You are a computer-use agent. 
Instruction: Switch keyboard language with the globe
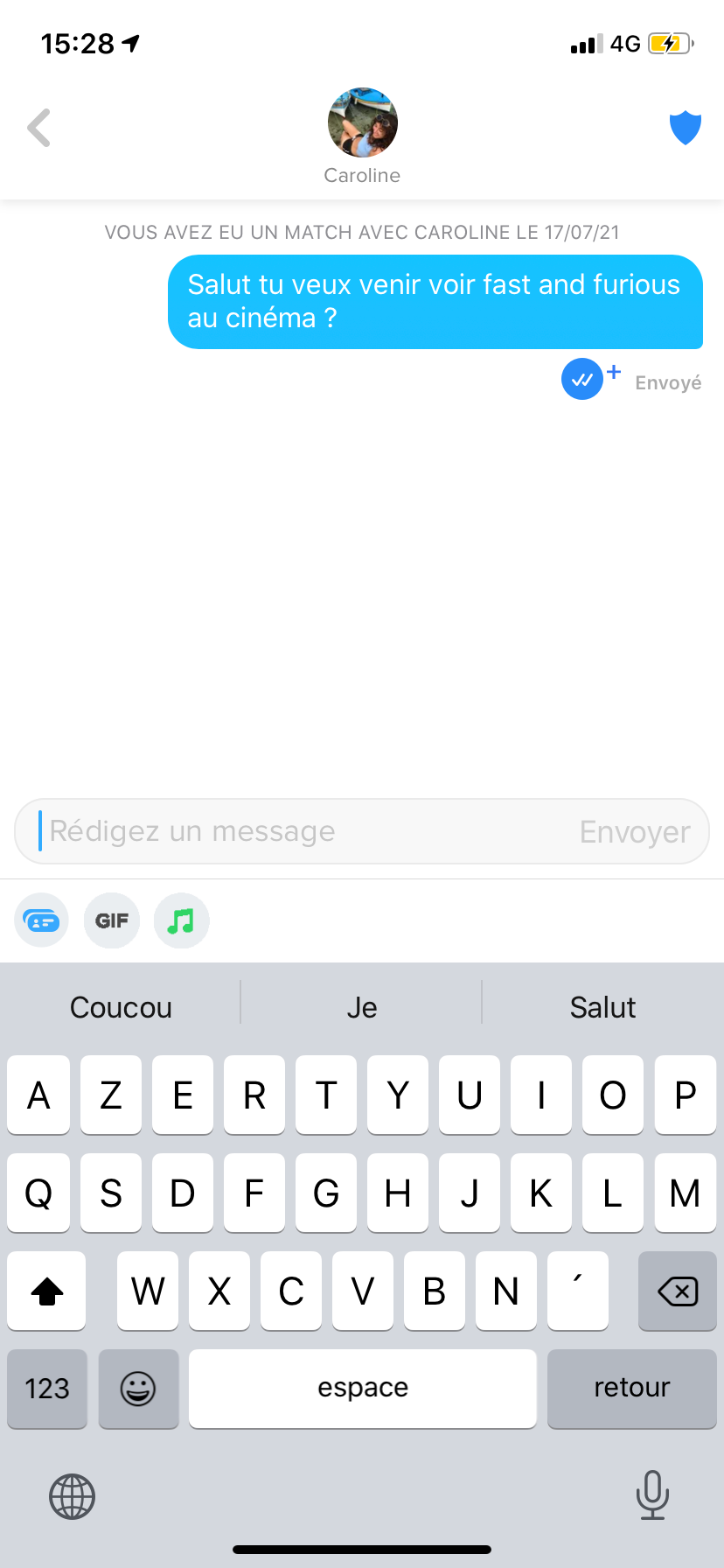pyautogui.click(x=72, y=1496)
